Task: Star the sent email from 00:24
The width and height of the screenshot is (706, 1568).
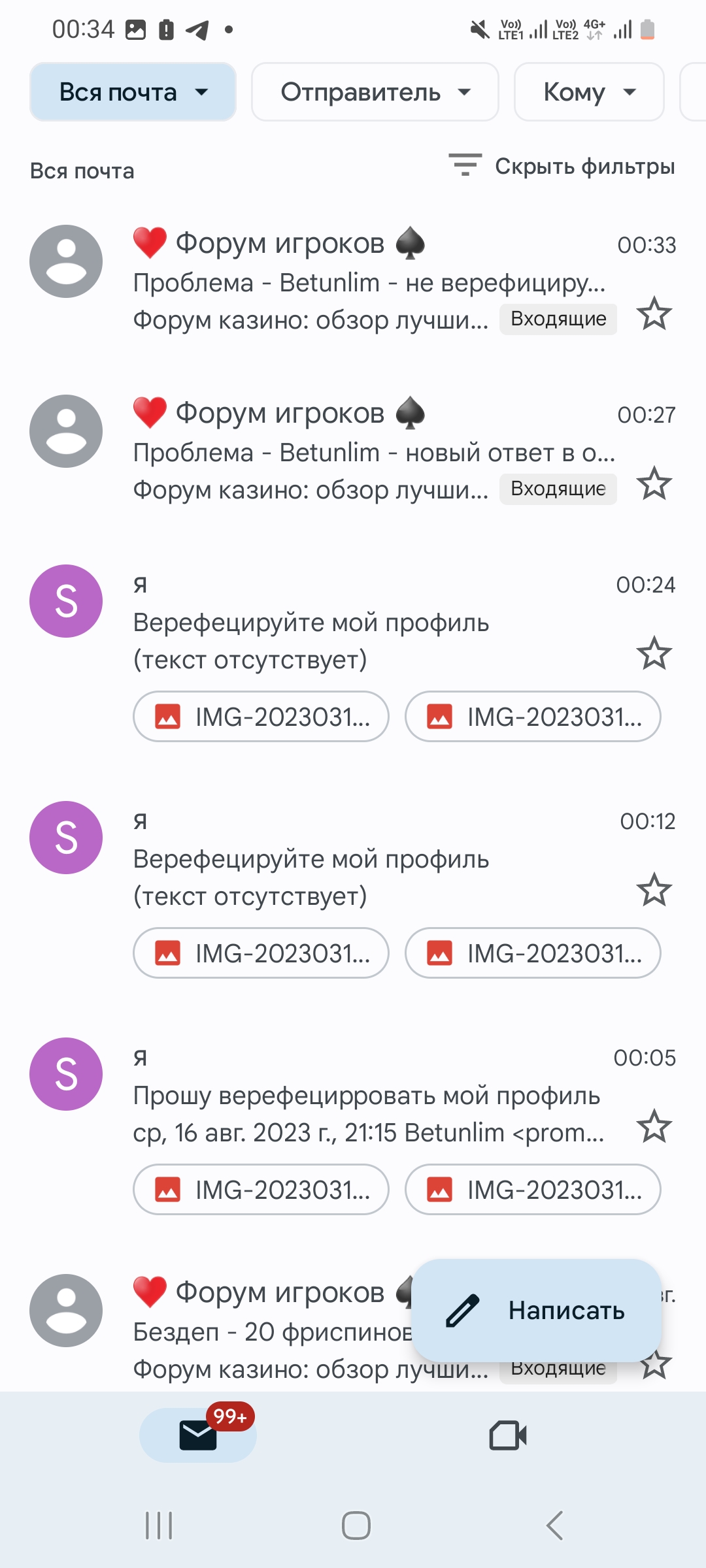Action: (x=654, y=653)
